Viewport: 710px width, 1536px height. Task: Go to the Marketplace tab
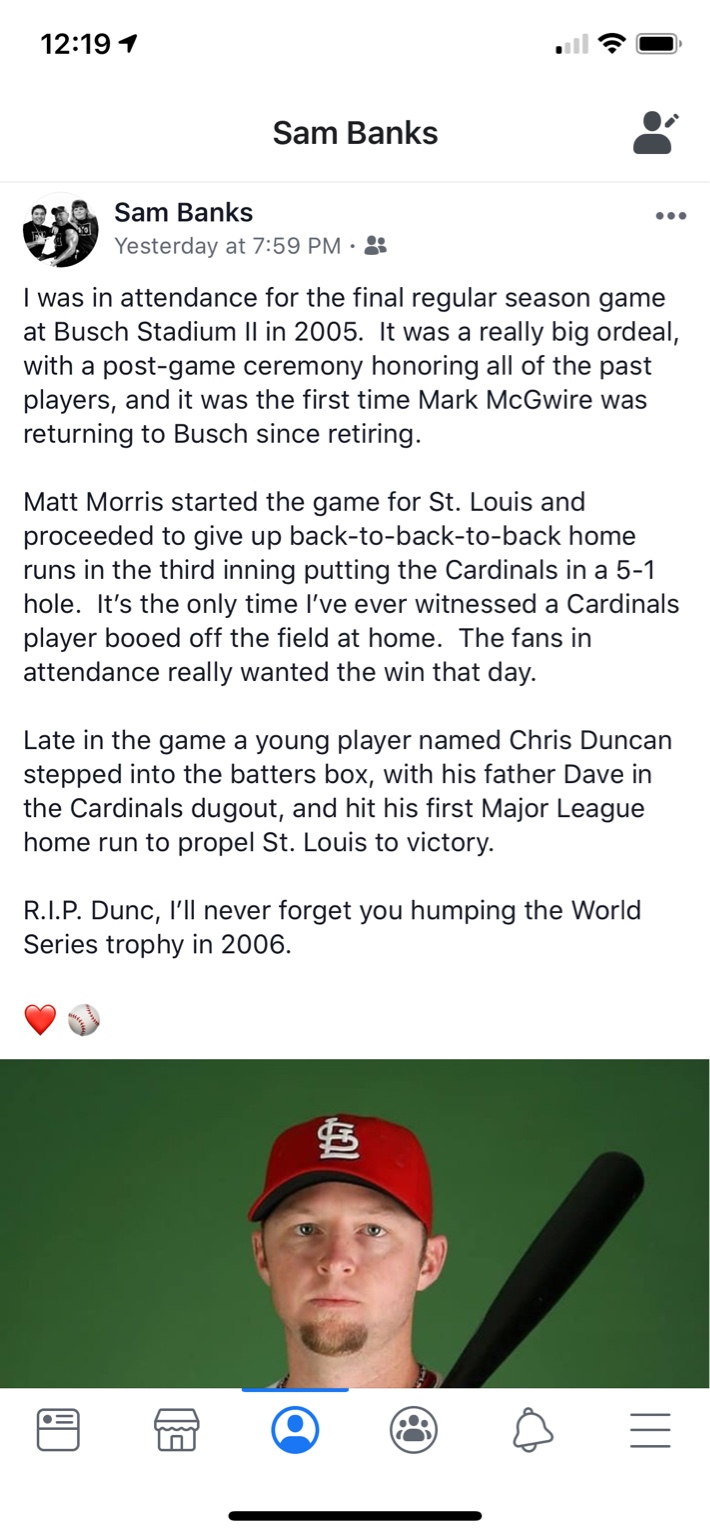point(177,1430)
